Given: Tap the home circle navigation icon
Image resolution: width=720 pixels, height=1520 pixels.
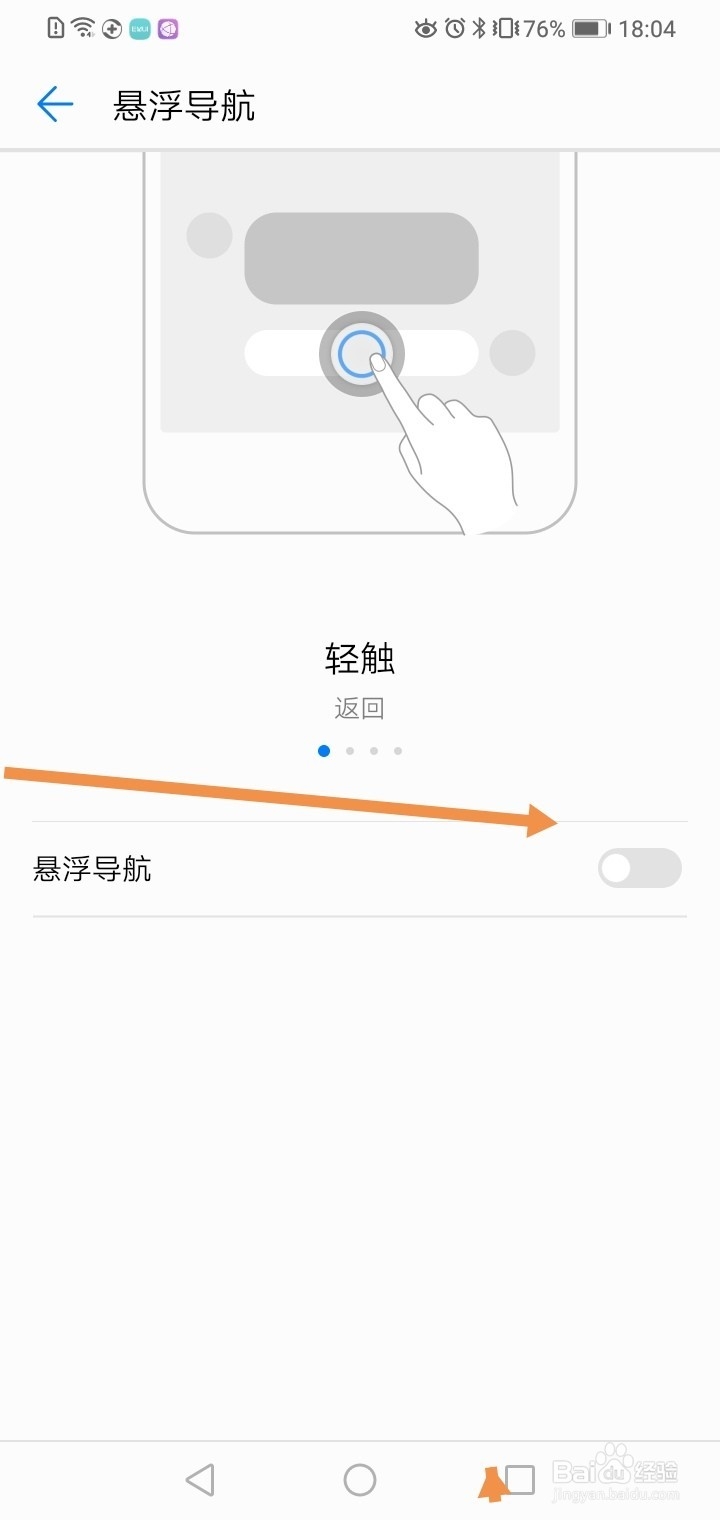Looking at the screenshot, I should click(x=360, y=1479).
